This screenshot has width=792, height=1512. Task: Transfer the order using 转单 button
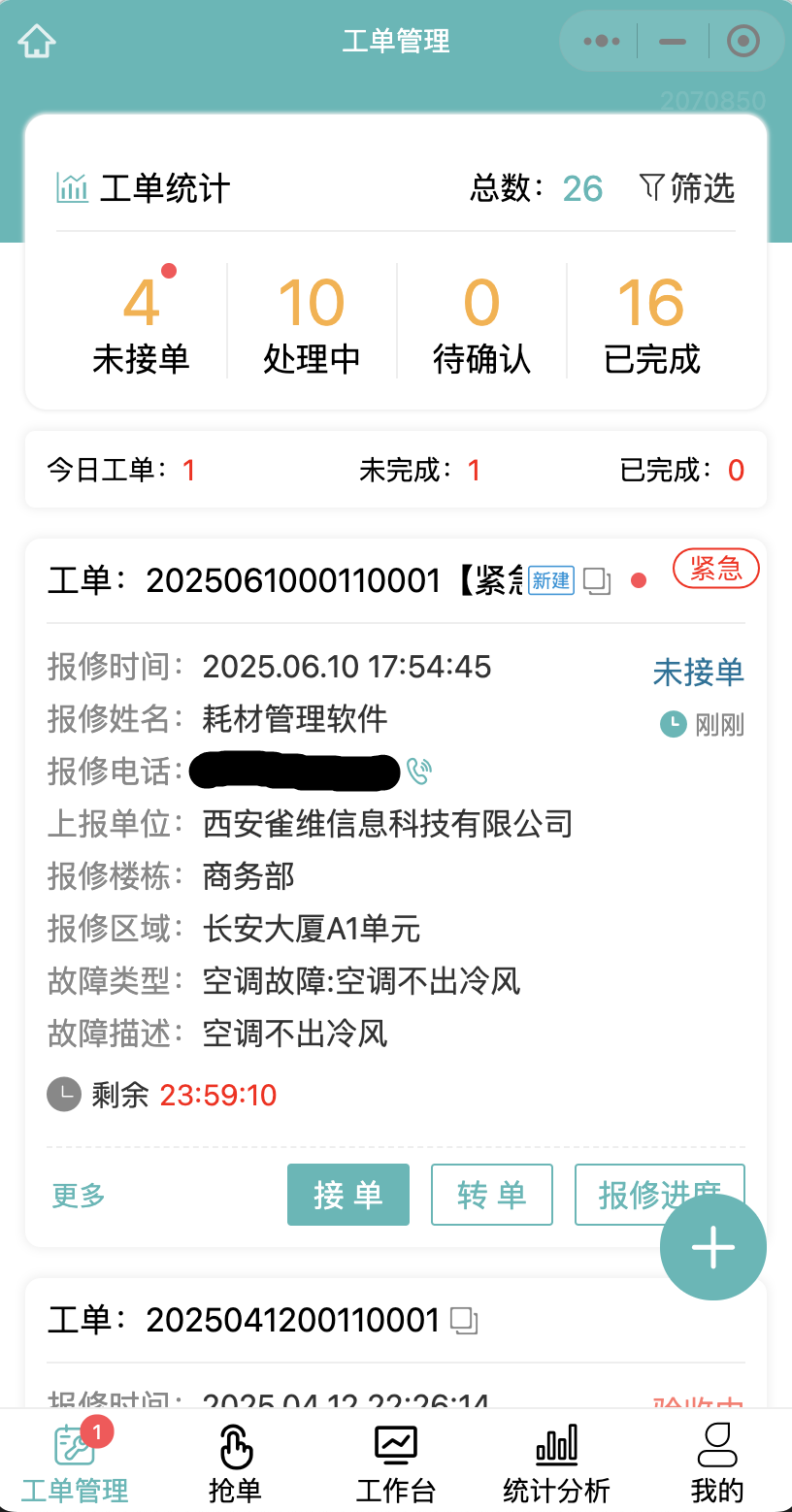(491, 1195)
